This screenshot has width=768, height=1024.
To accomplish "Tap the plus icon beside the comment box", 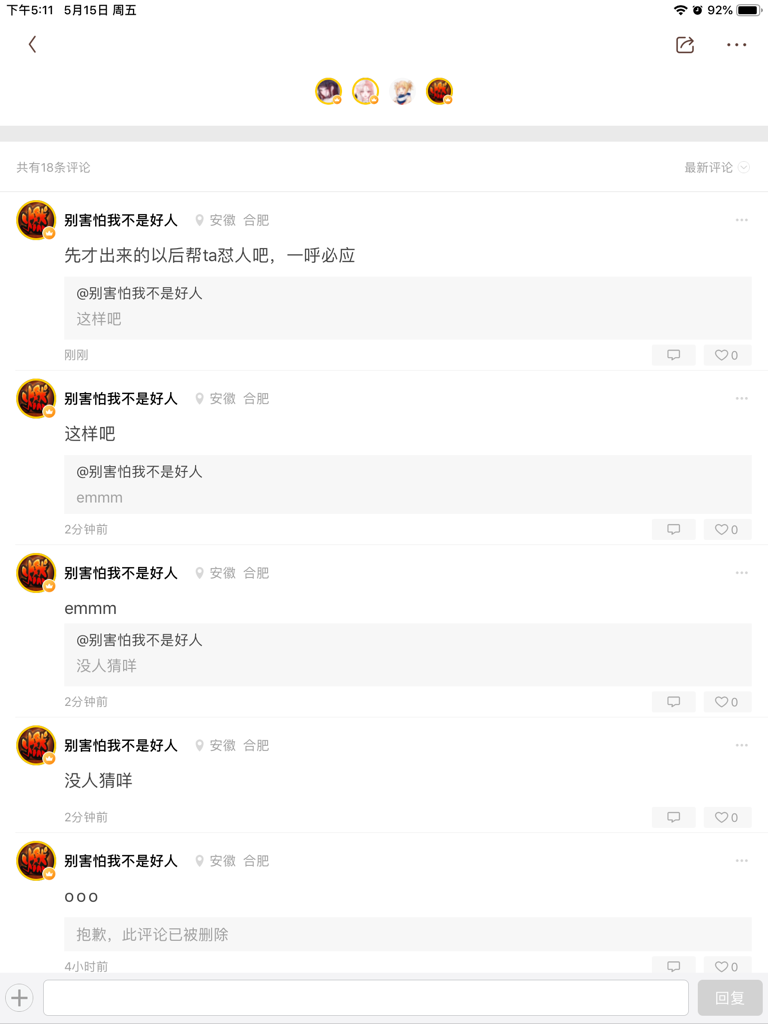I will pyautogui.click(x=20, y=997).
